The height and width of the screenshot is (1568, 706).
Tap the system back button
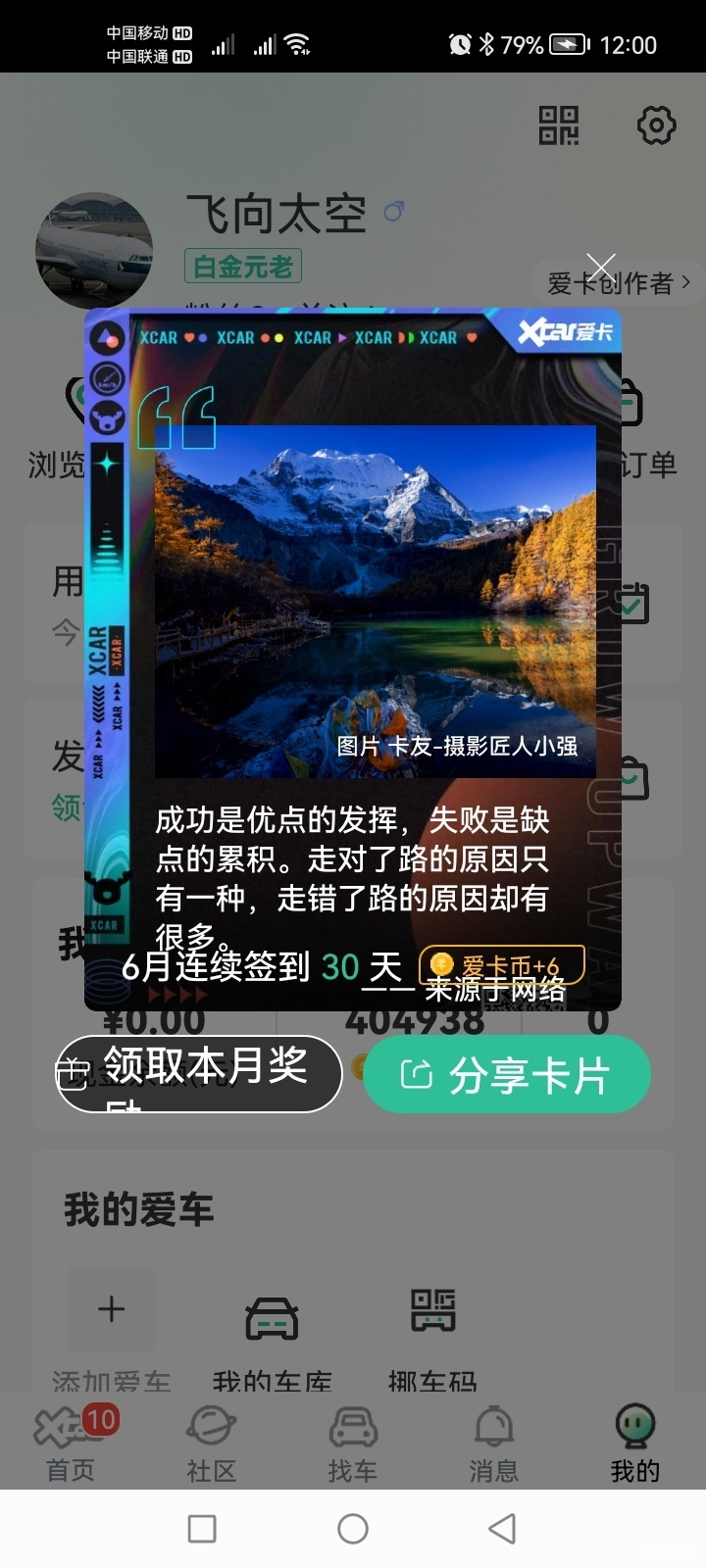pyautogui.click(x=502, y=1529)
